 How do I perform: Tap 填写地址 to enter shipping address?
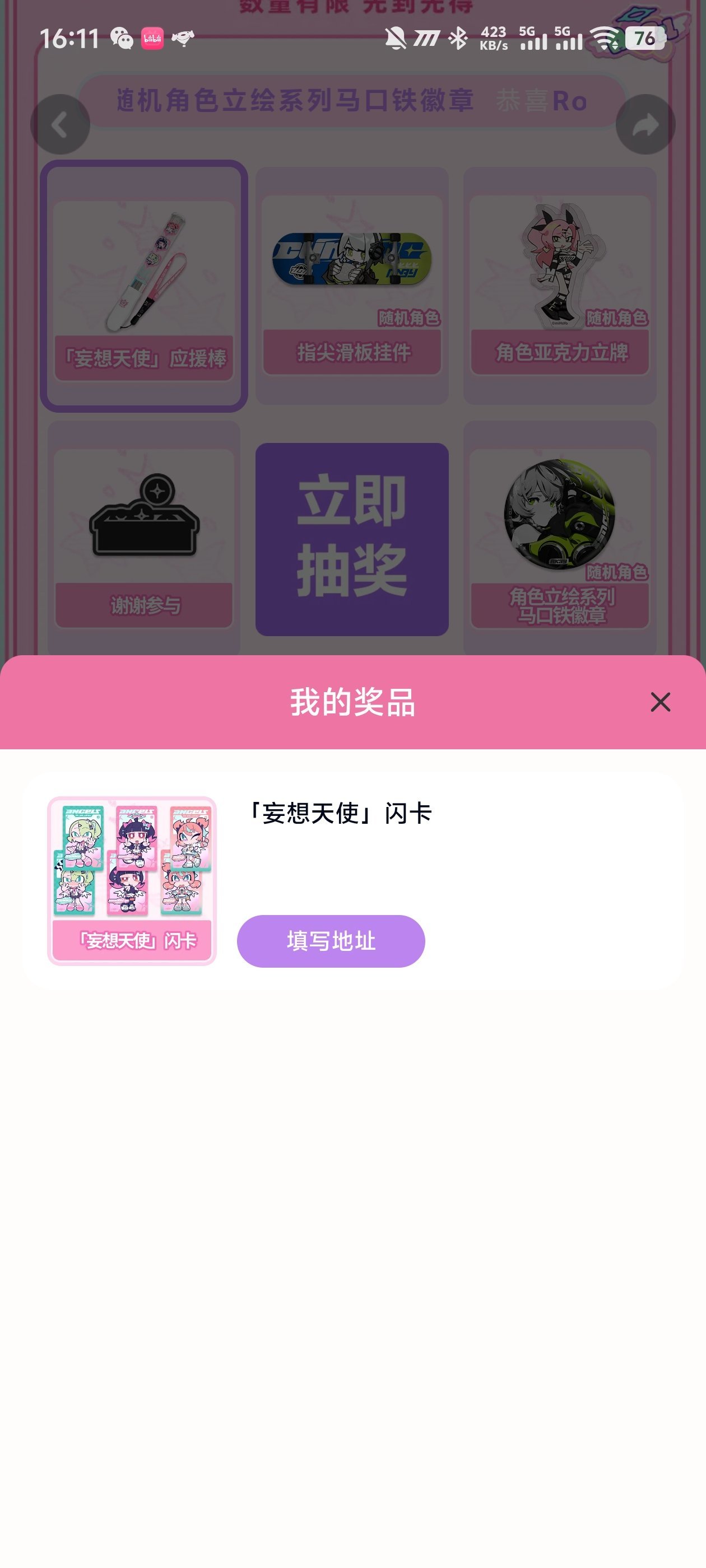[x=331, y=940]
